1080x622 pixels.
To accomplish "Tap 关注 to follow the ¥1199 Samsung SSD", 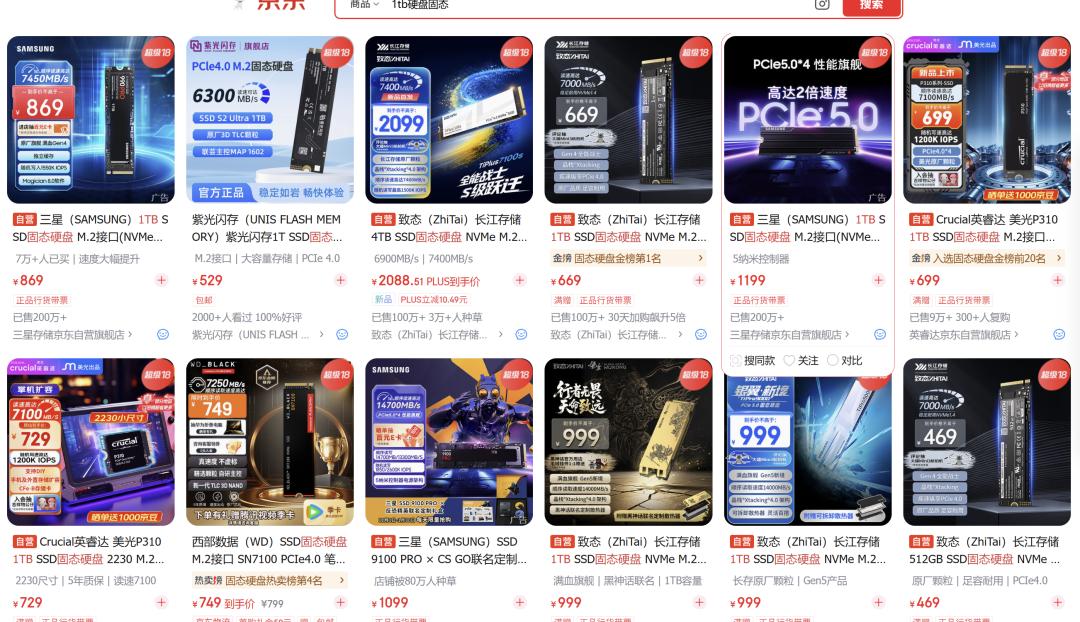I will point(801,360).
